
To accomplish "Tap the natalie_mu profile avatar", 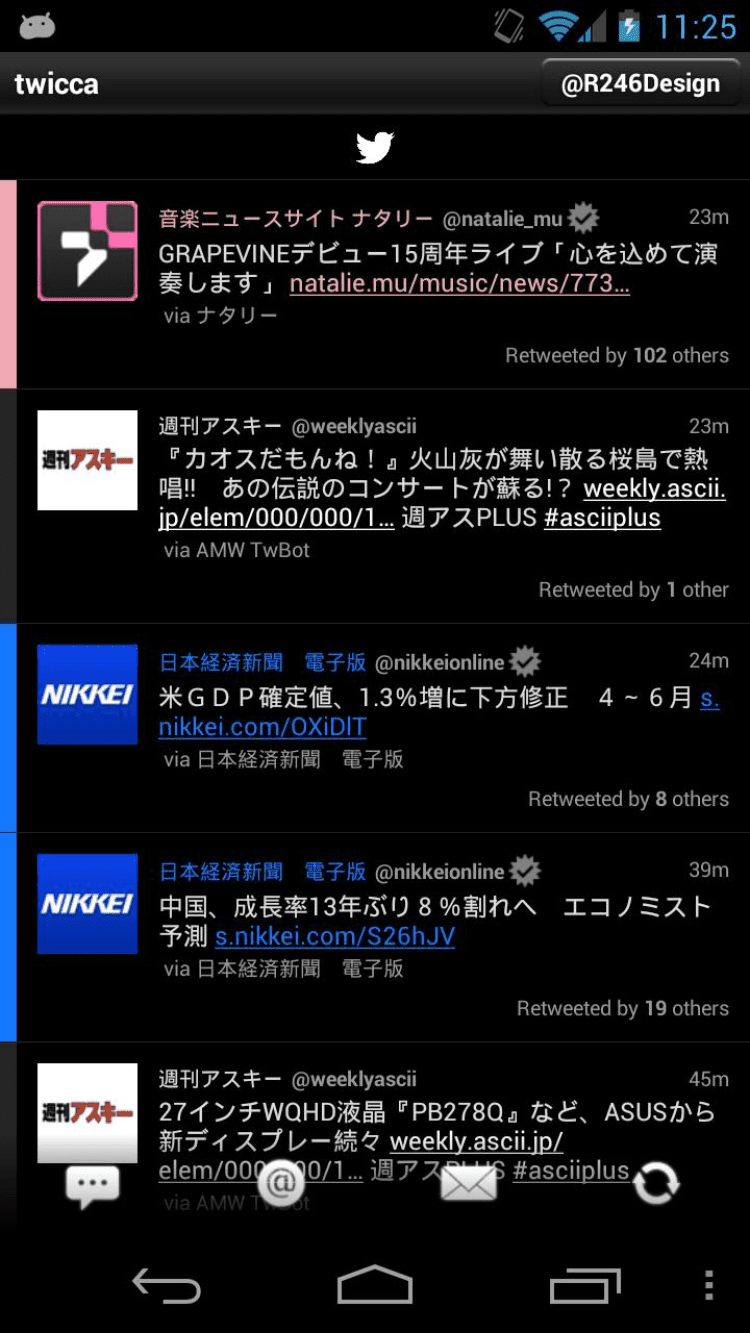I will 87,251.
